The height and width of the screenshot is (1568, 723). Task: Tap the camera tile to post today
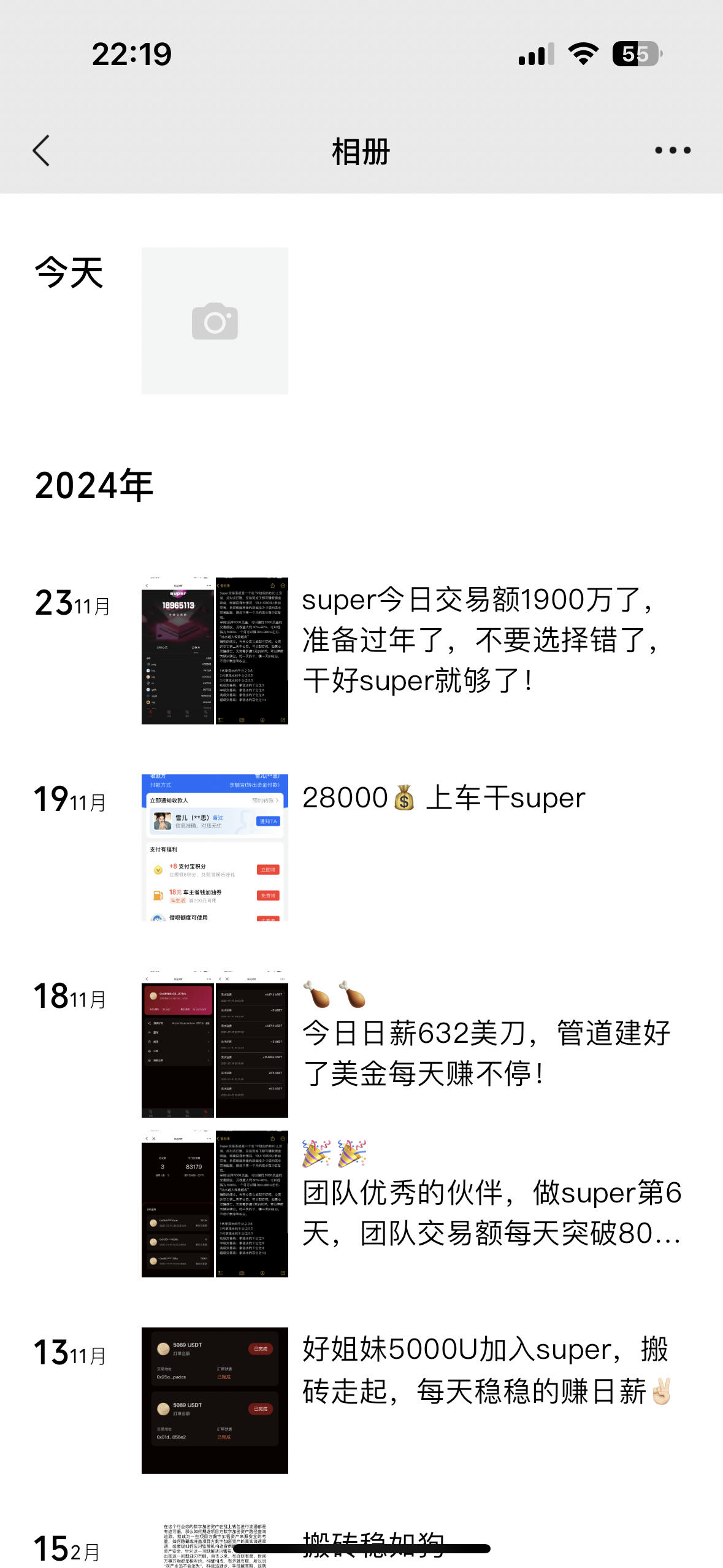click(x=215, y=321)
